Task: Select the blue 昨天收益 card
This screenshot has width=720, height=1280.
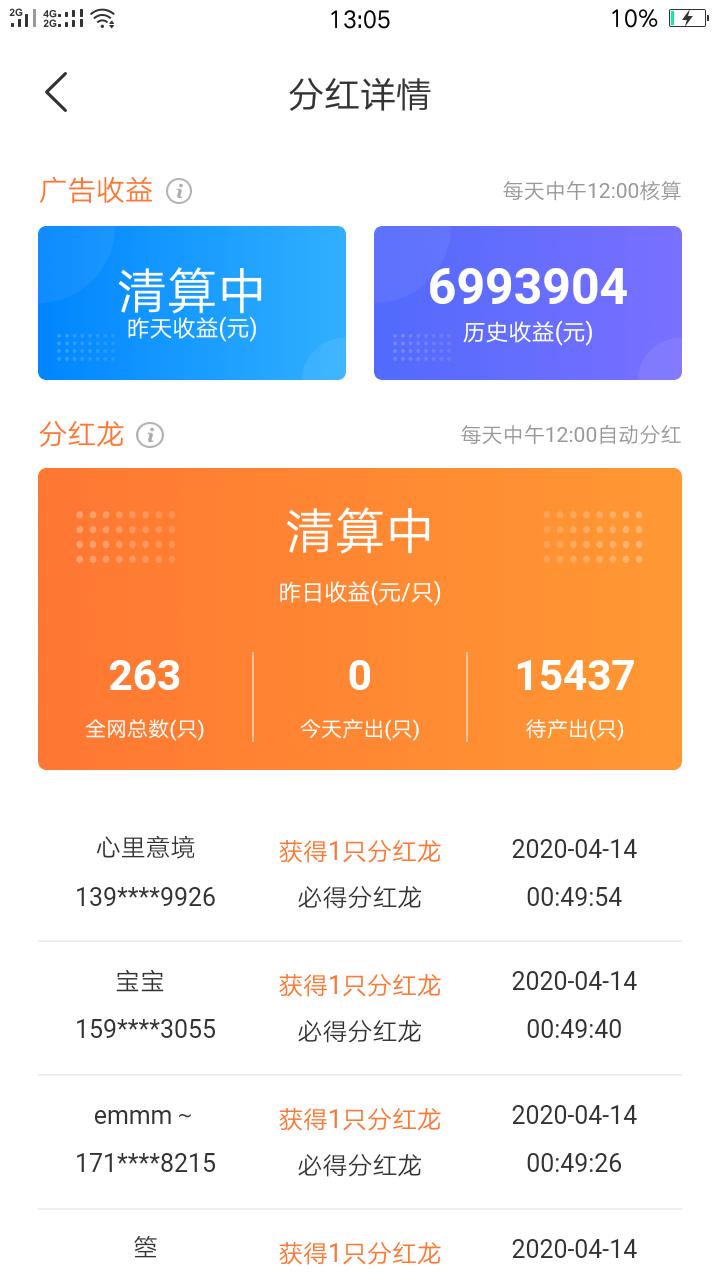Action: click(191, 302)
